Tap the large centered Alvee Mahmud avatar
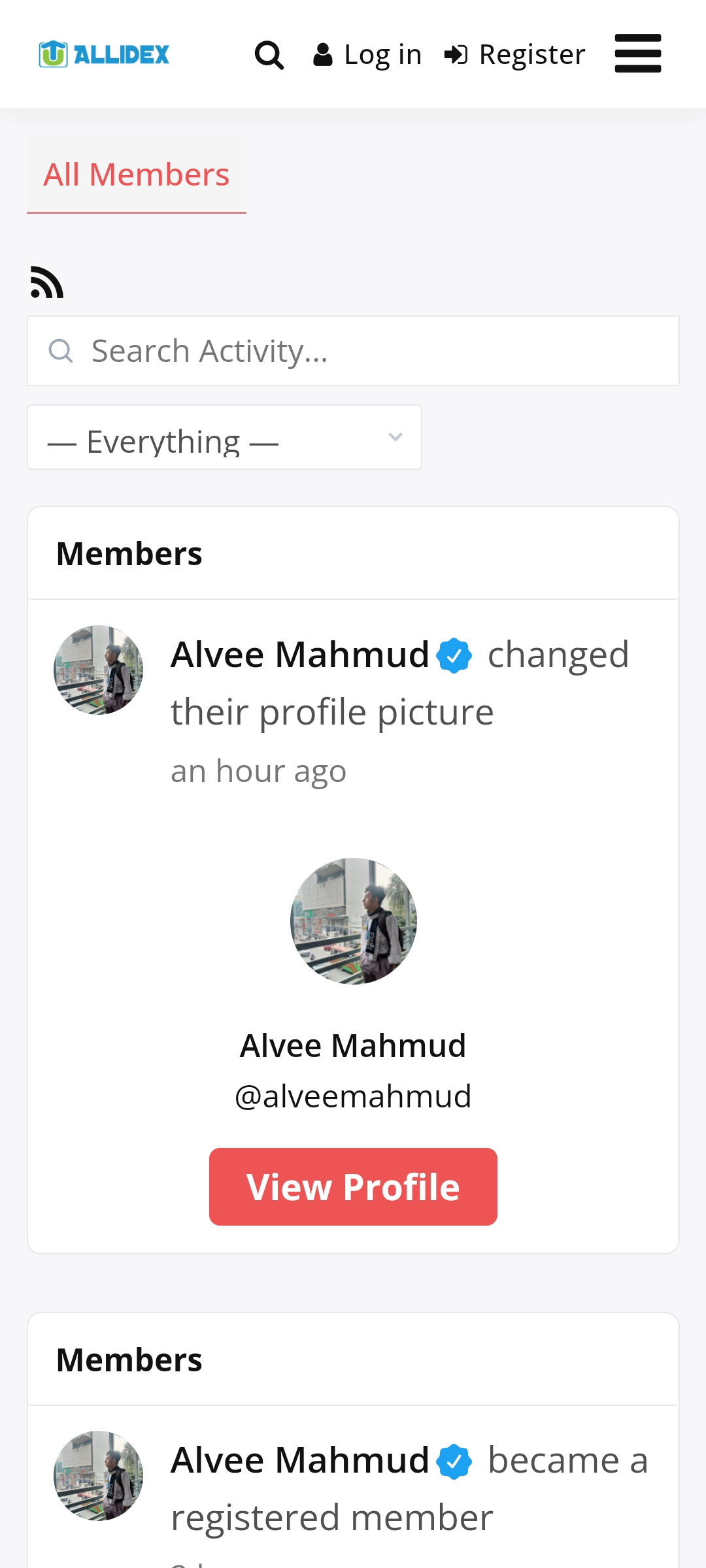Screen dimensions: 706x1568 click(x=354, y=921)
